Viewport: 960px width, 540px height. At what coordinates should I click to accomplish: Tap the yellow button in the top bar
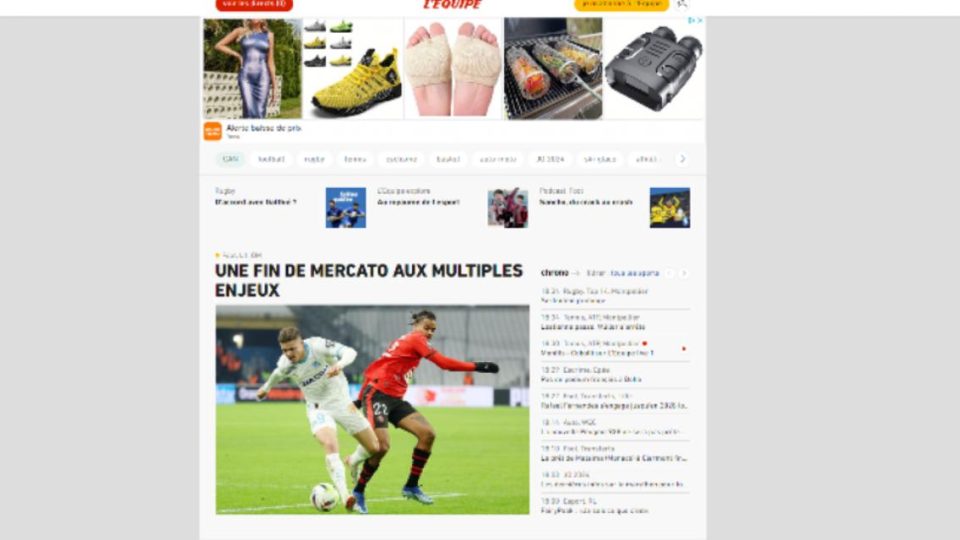[621, 4]
